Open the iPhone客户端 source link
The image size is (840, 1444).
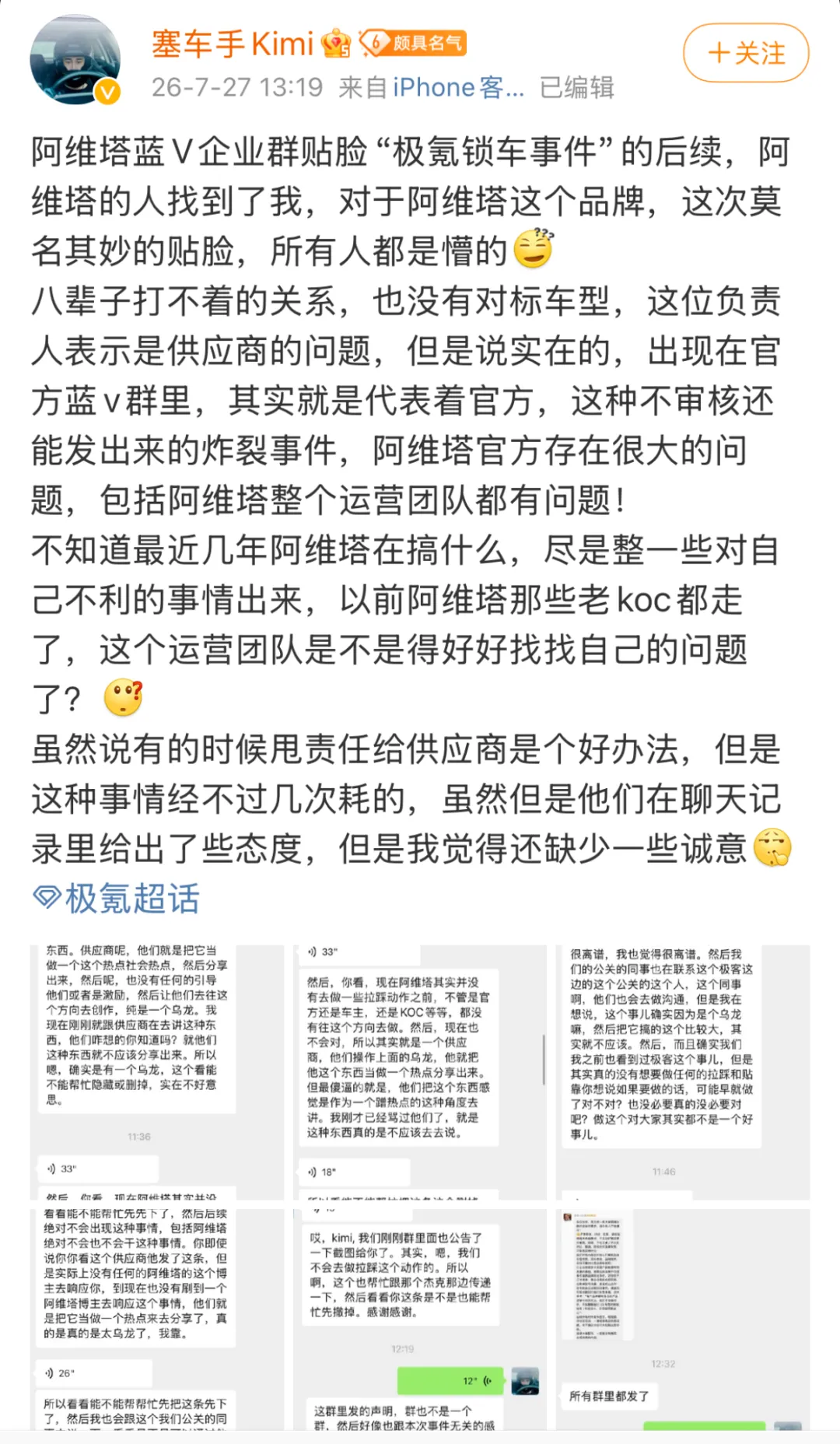(458, 87)
